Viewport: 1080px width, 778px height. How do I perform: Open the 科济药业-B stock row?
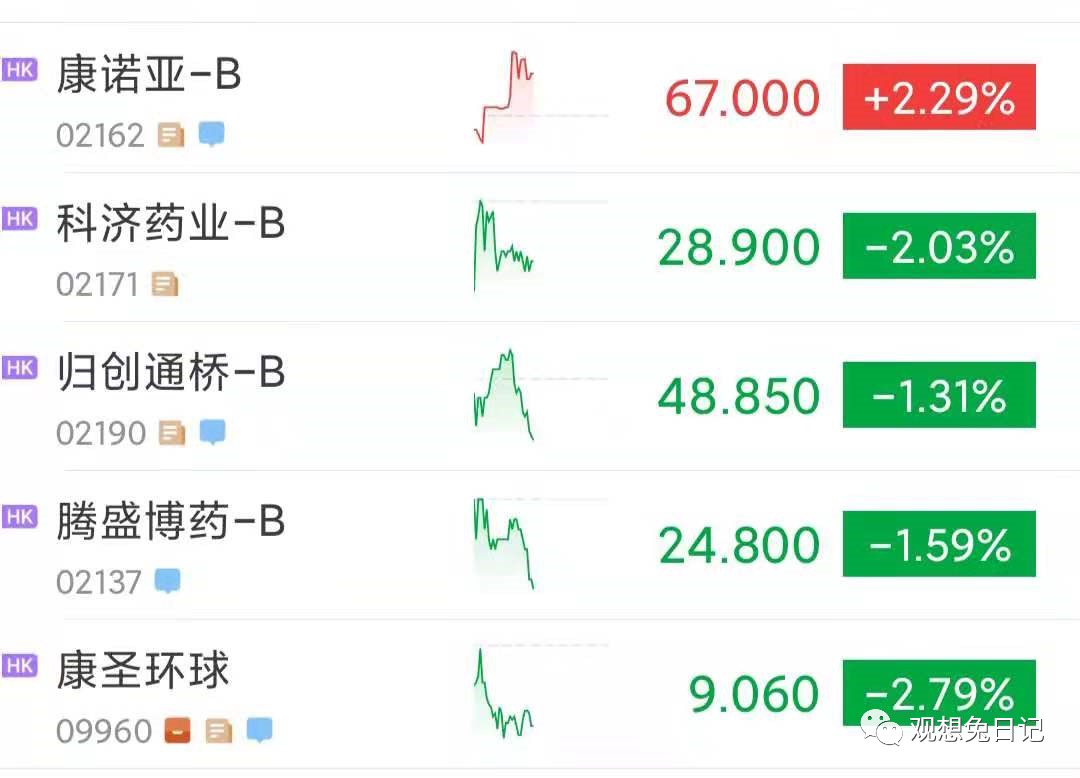tap(540, 247)
